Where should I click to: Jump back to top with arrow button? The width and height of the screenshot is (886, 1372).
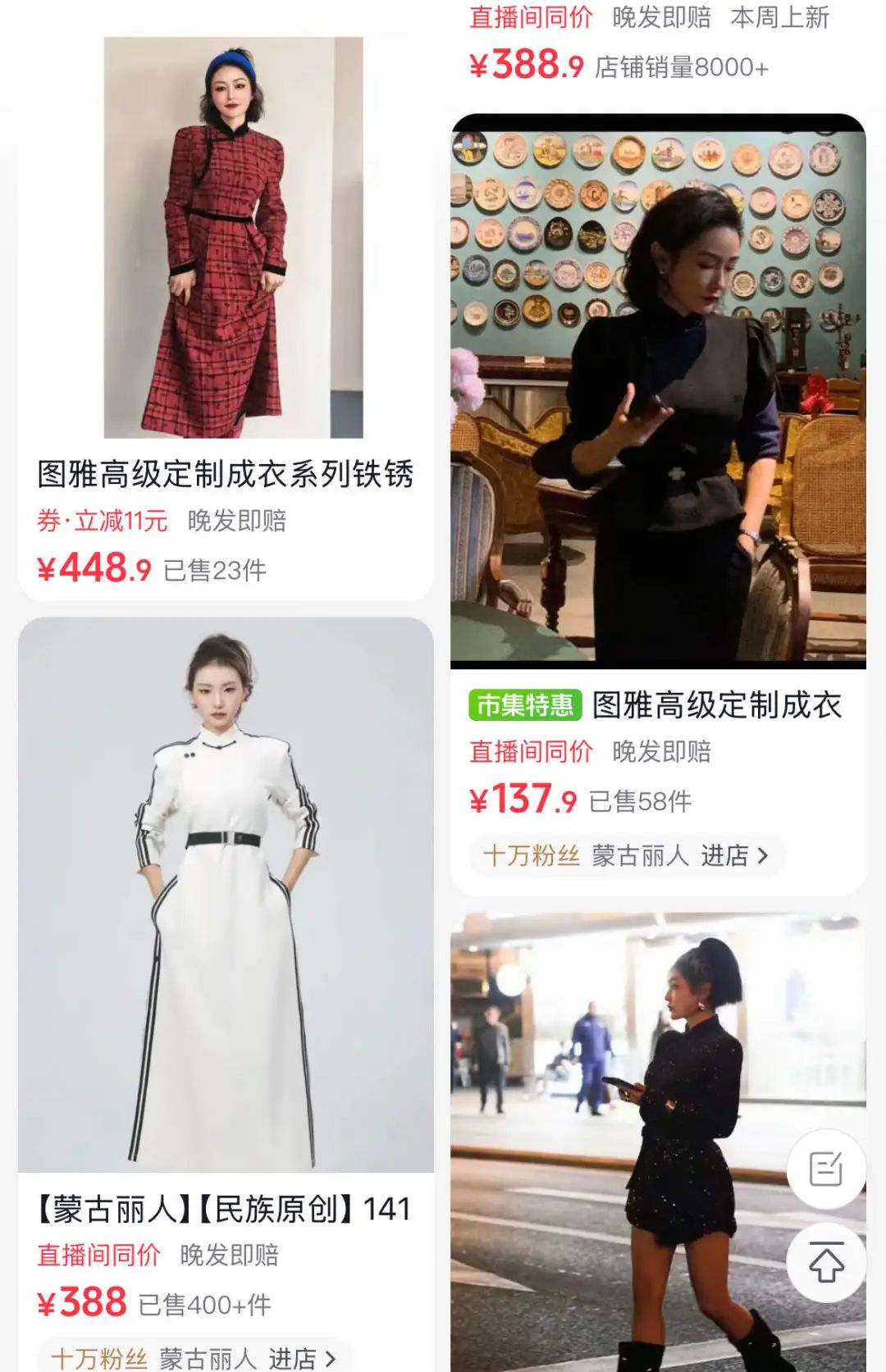pos(825,1262)
